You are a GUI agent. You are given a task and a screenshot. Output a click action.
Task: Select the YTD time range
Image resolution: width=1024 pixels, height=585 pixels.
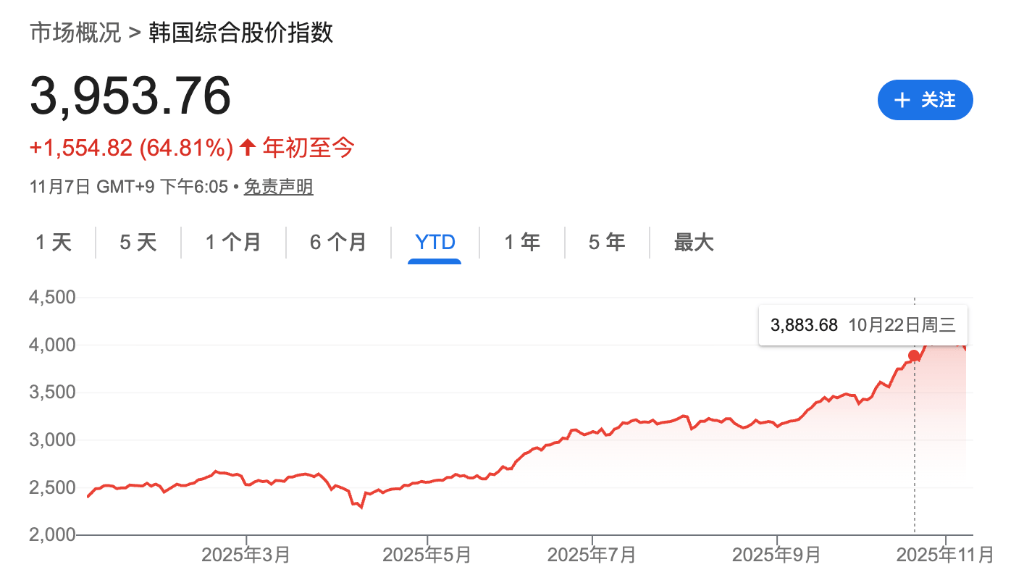click(x=435, y=242)
